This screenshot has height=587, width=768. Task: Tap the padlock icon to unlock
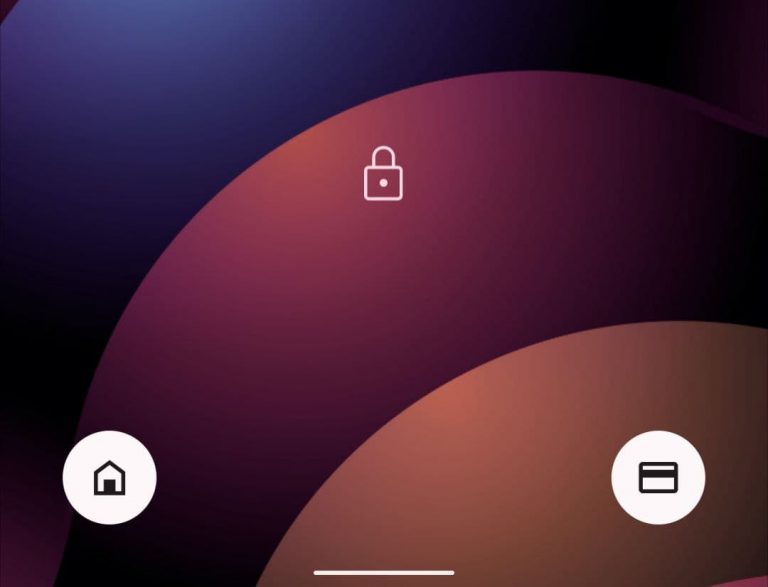click(x=383, y=174)
